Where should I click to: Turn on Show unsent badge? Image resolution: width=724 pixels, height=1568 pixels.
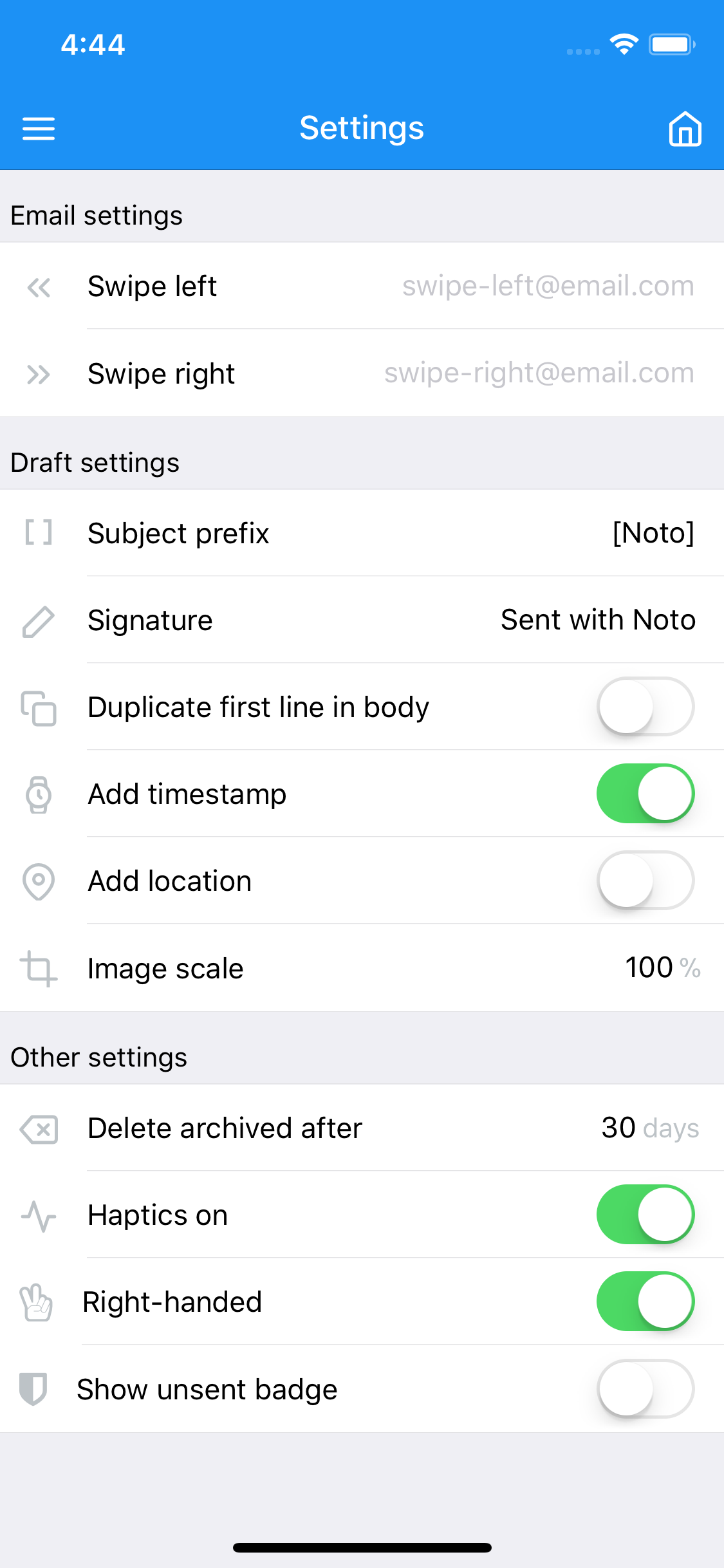(645, 1388)
